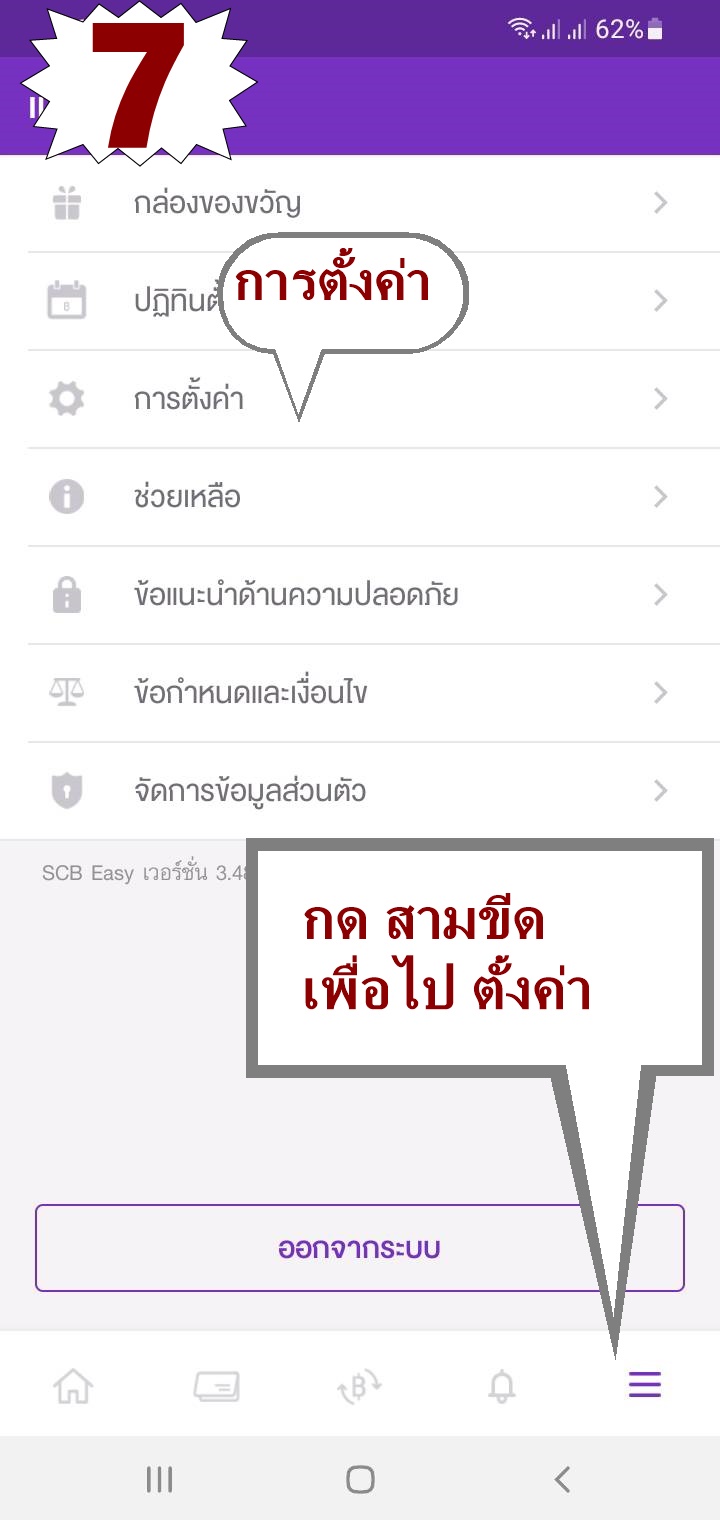Open จัดการข้อมูลส่วนตัว personal data management
This screenshot has height=1520, width=720.
(x=360, y=791)
